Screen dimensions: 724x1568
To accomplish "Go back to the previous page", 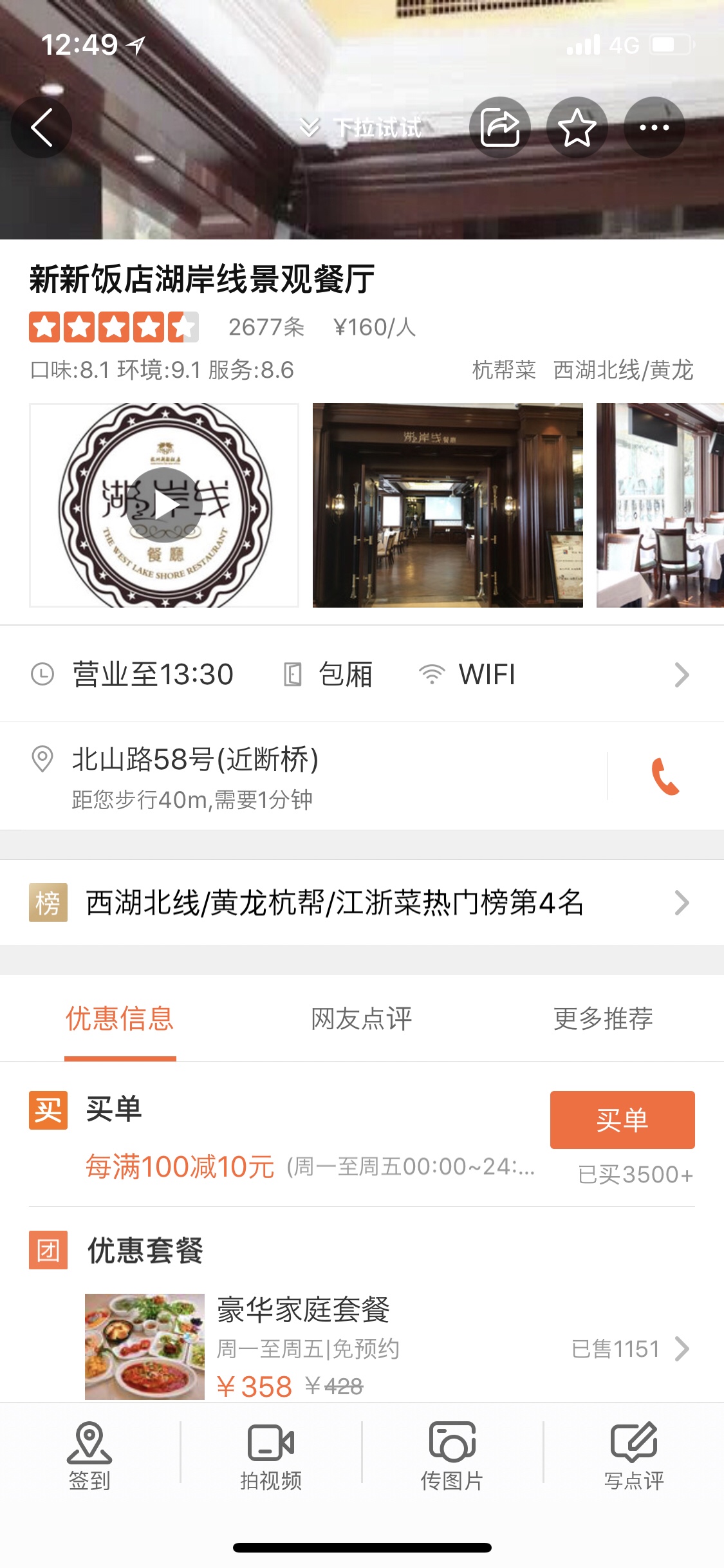I will (x=42, y=127).
